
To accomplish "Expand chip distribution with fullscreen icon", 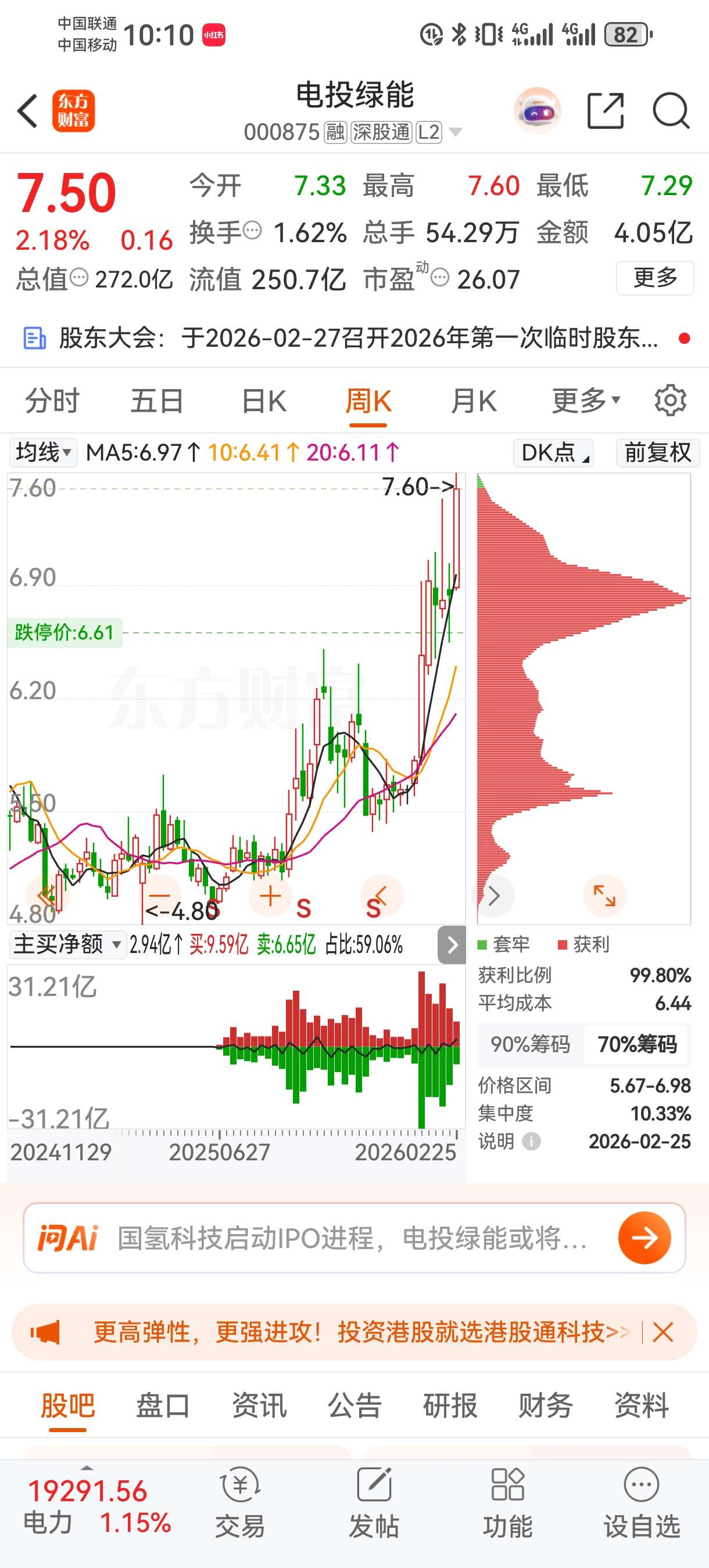I will pyautogui.click(x=604, y=895).
